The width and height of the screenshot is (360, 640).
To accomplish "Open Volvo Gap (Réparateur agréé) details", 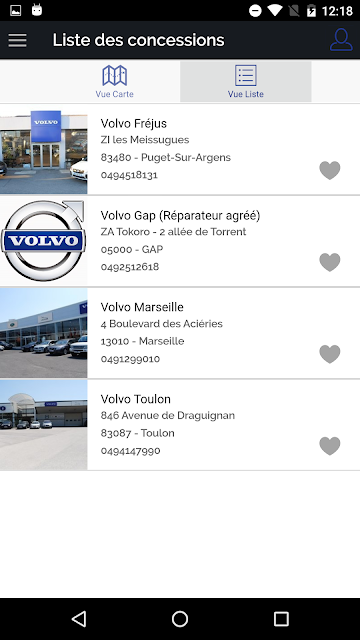I will 180,241.
